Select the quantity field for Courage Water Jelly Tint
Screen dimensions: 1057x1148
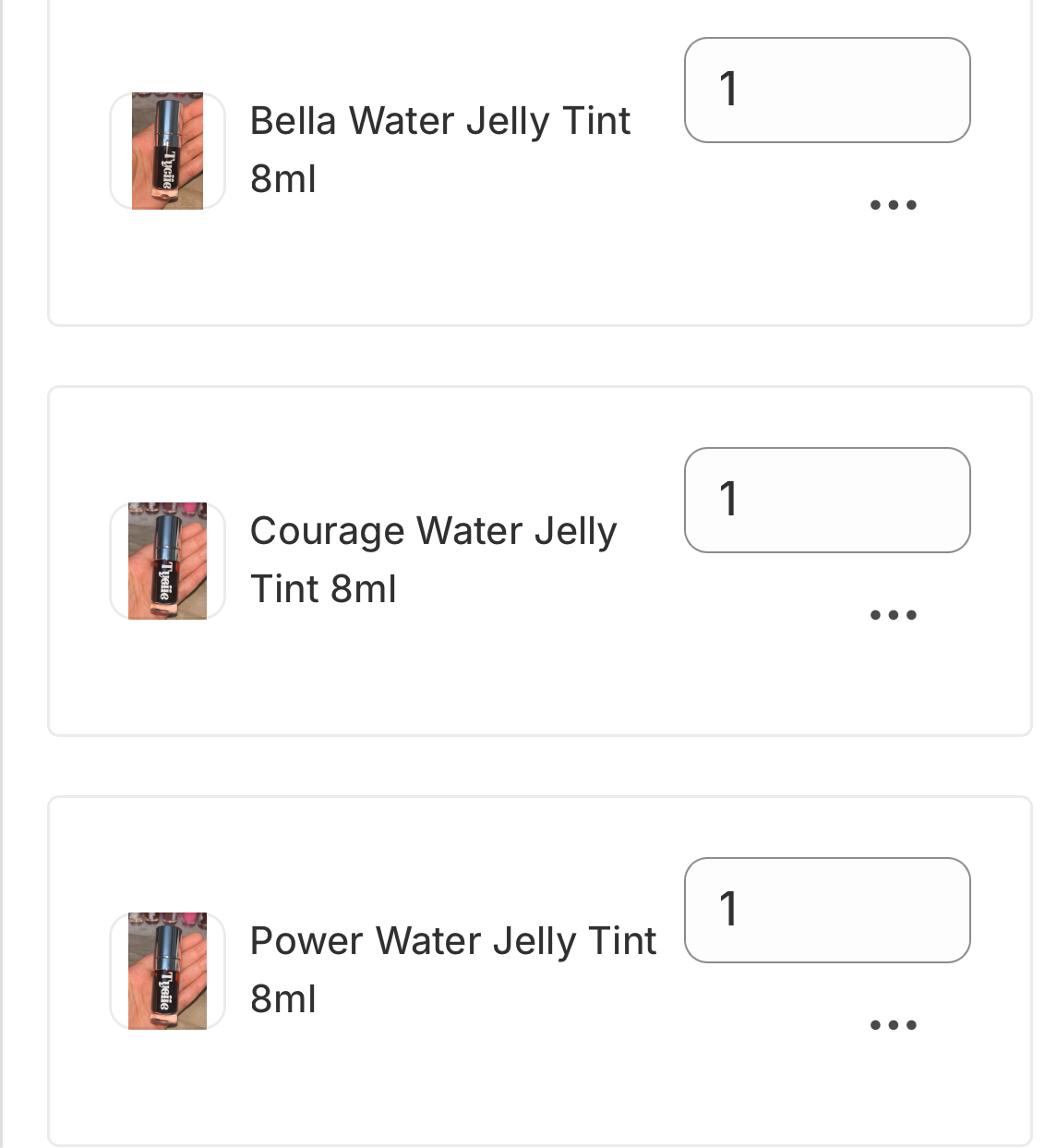826,500
